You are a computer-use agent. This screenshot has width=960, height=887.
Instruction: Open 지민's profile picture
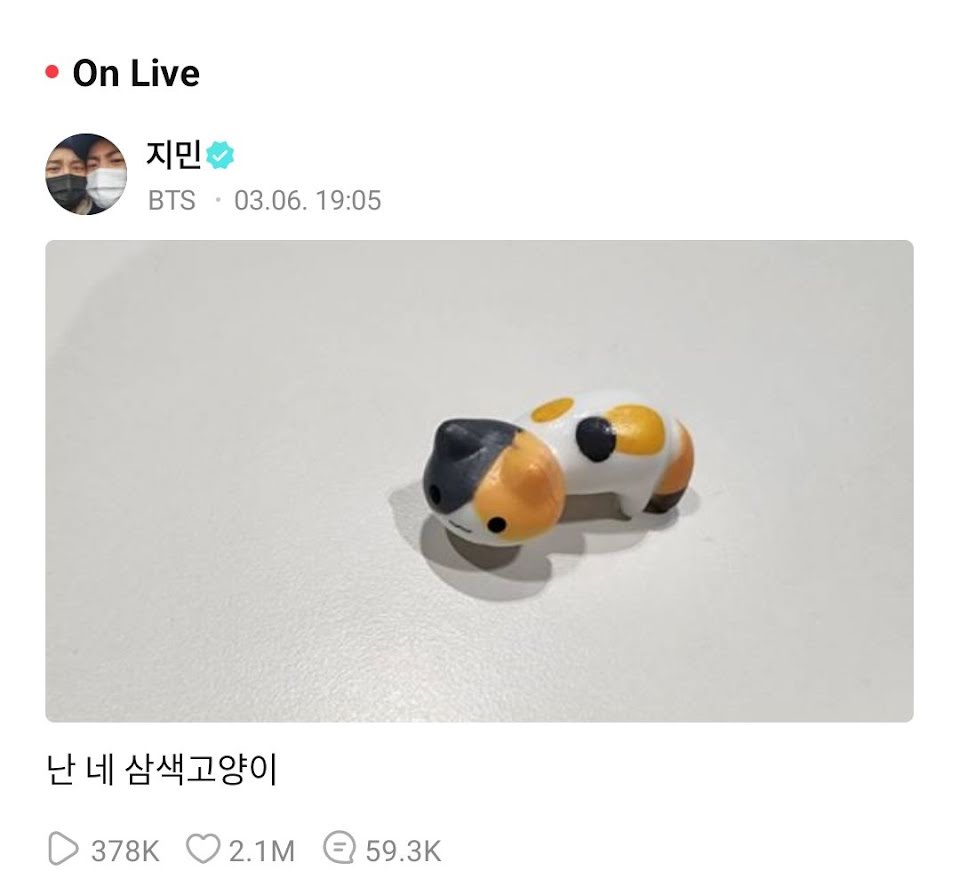(86, 174)
